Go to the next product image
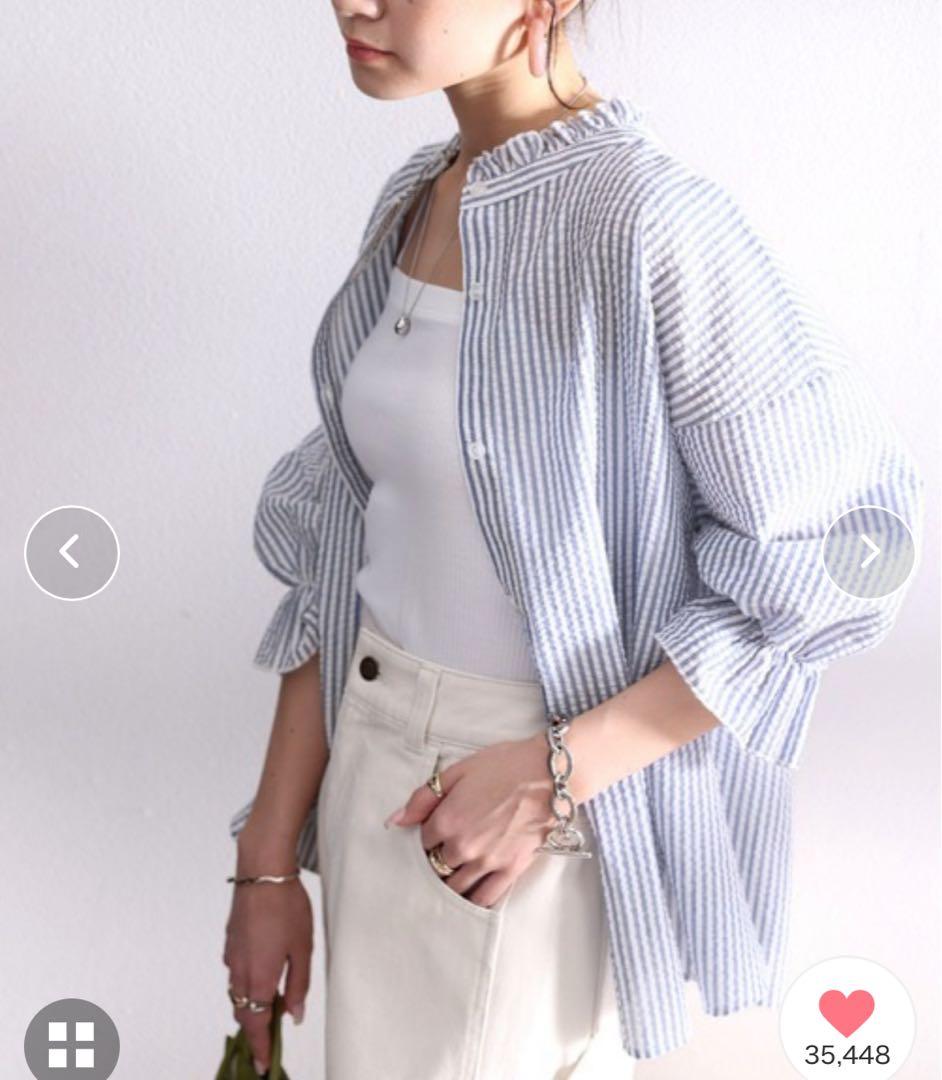 [868, 552]
